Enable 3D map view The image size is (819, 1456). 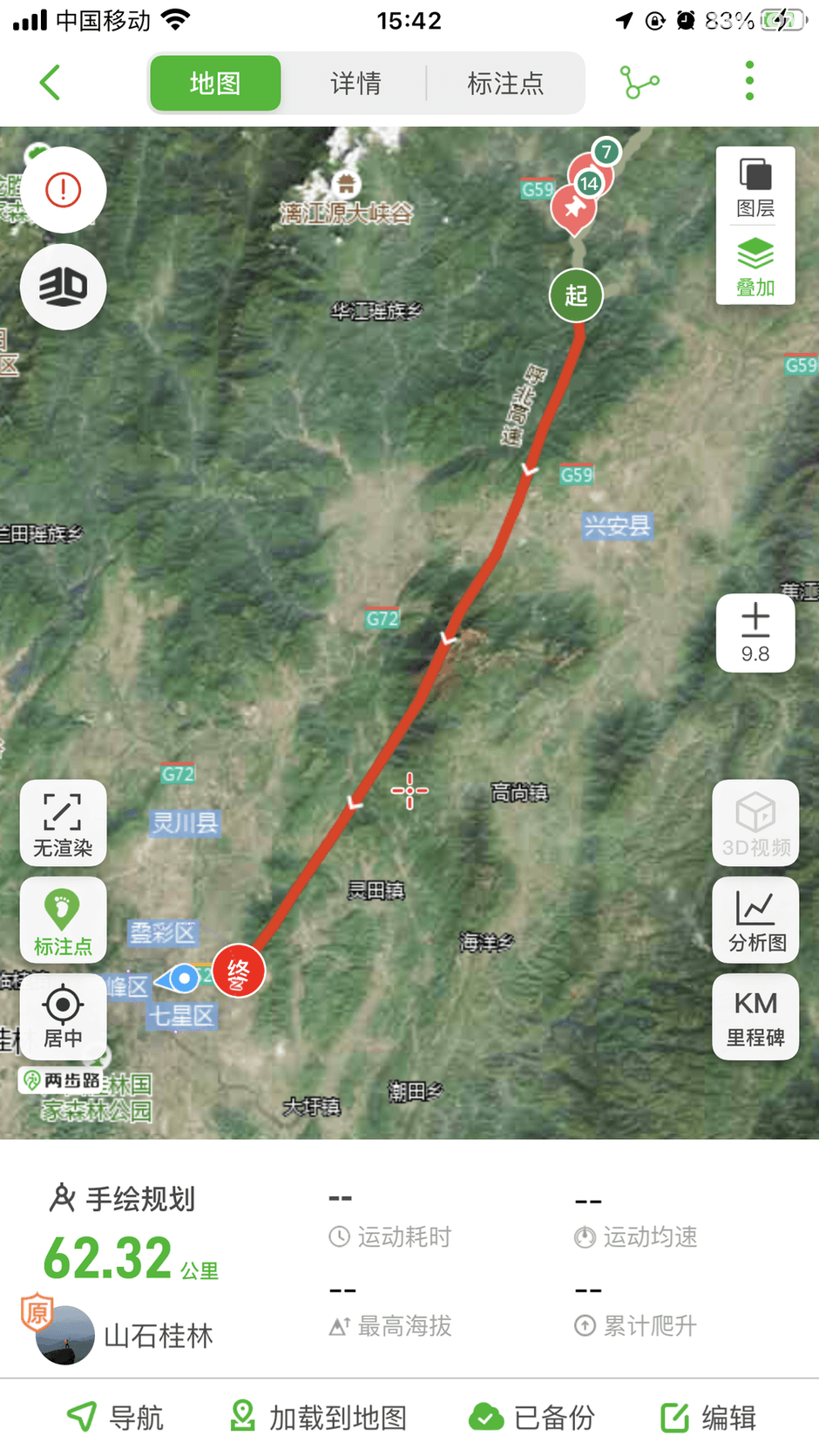pos(64,287)
